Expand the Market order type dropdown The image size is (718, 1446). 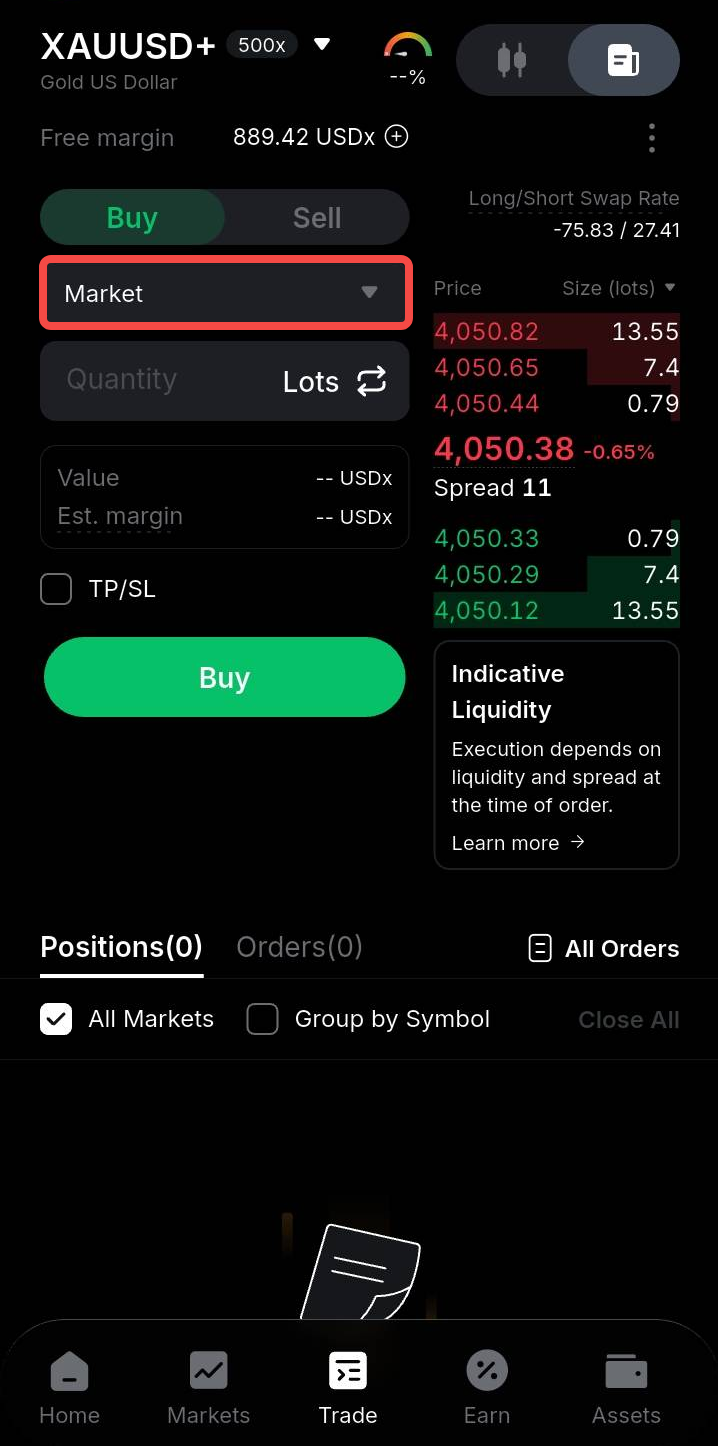point(225,293)
